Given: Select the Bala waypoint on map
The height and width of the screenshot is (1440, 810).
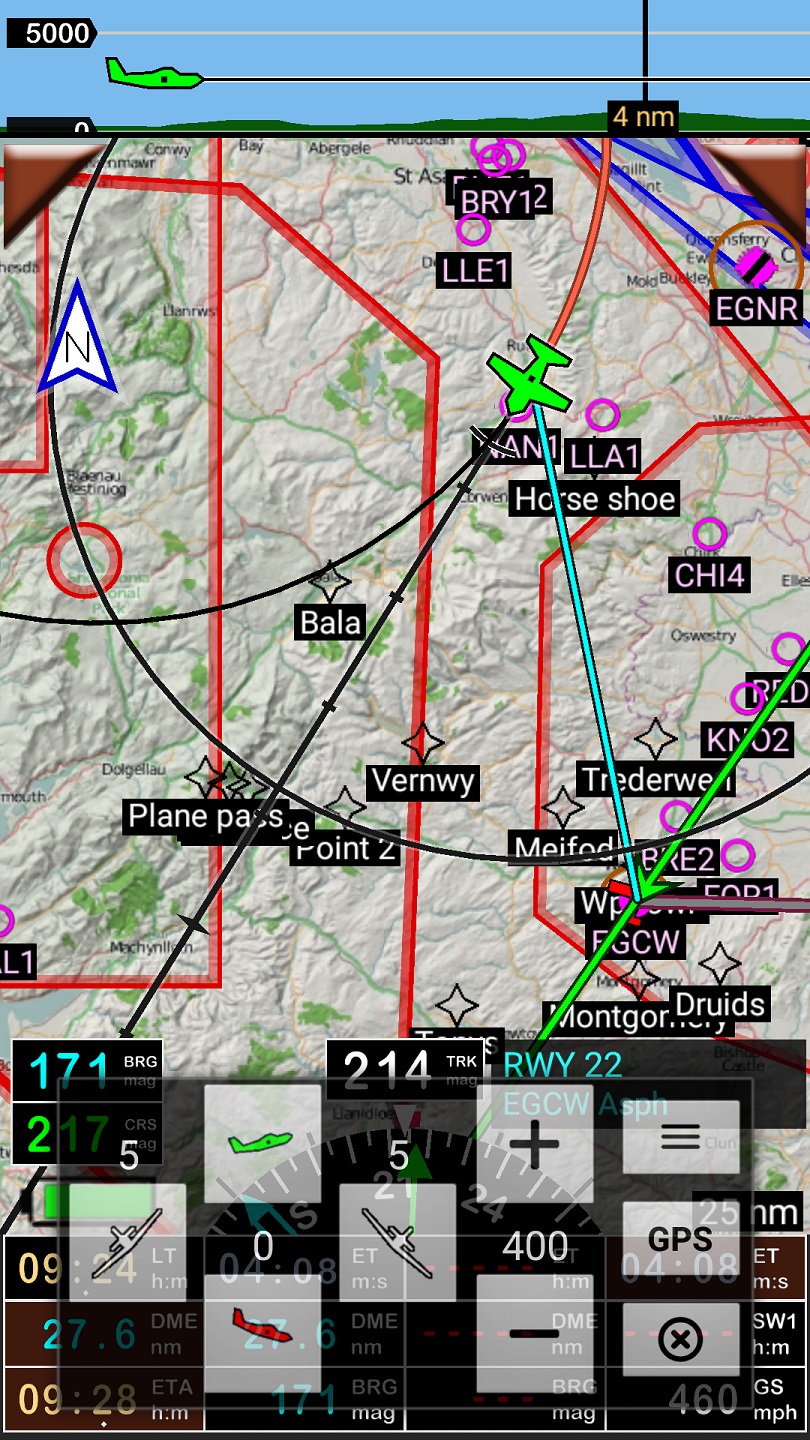Looking at the screenshot, I should [329, 579].
